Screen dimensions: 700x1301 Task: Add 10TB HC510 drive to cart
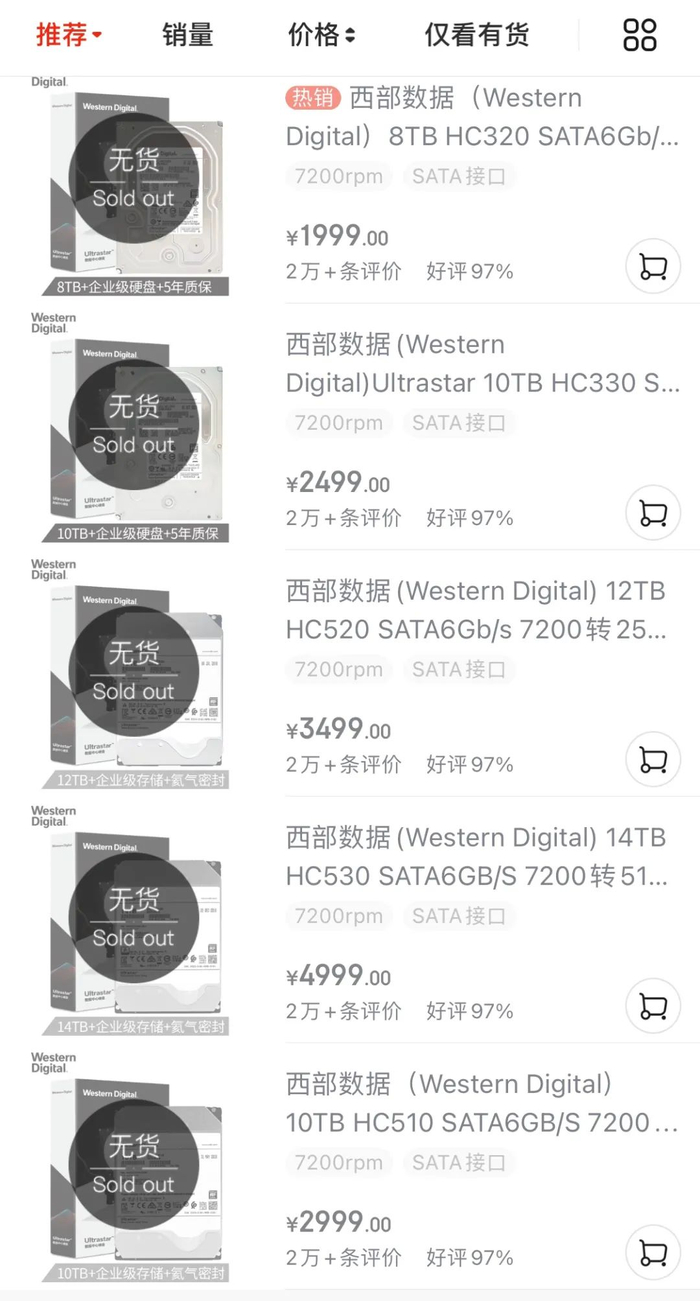[653, 1252]
